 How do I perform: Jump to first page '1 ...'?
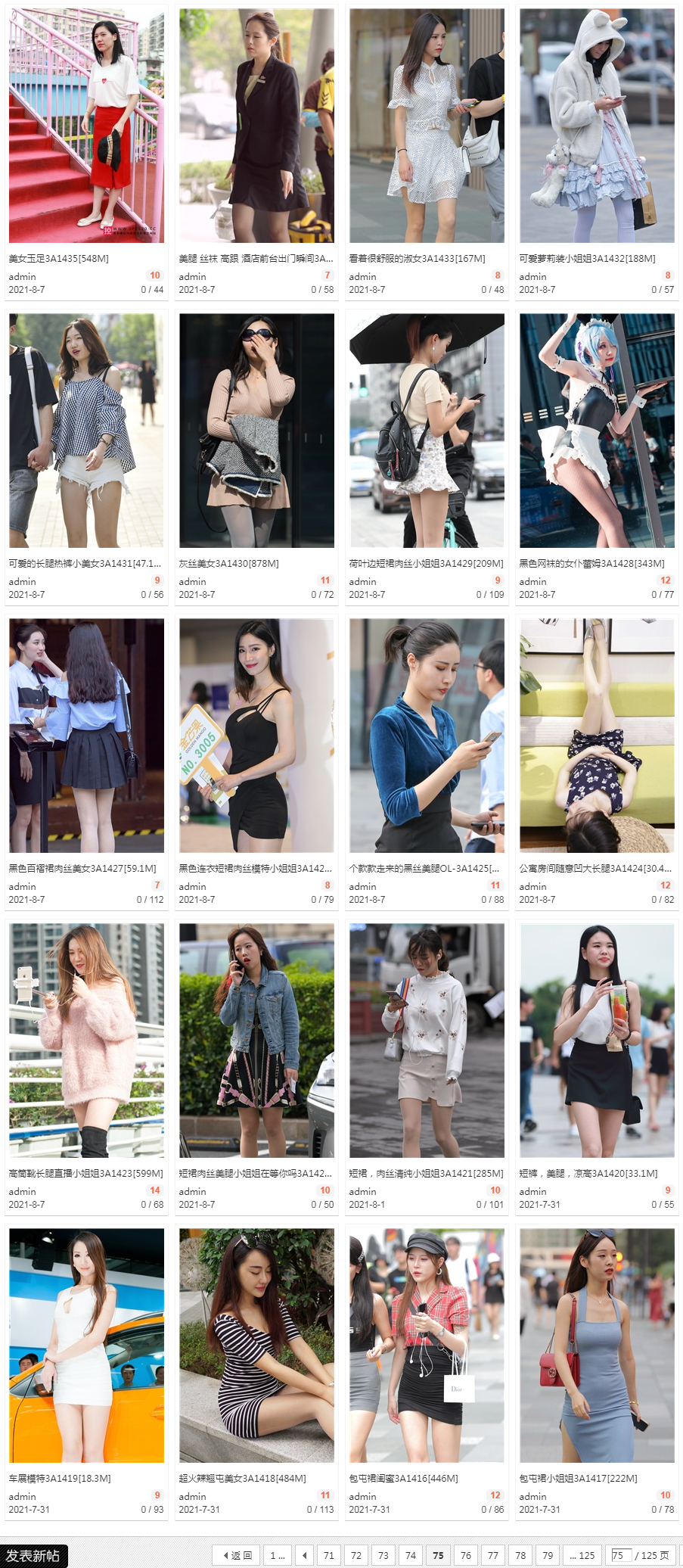click(278, 1555)
